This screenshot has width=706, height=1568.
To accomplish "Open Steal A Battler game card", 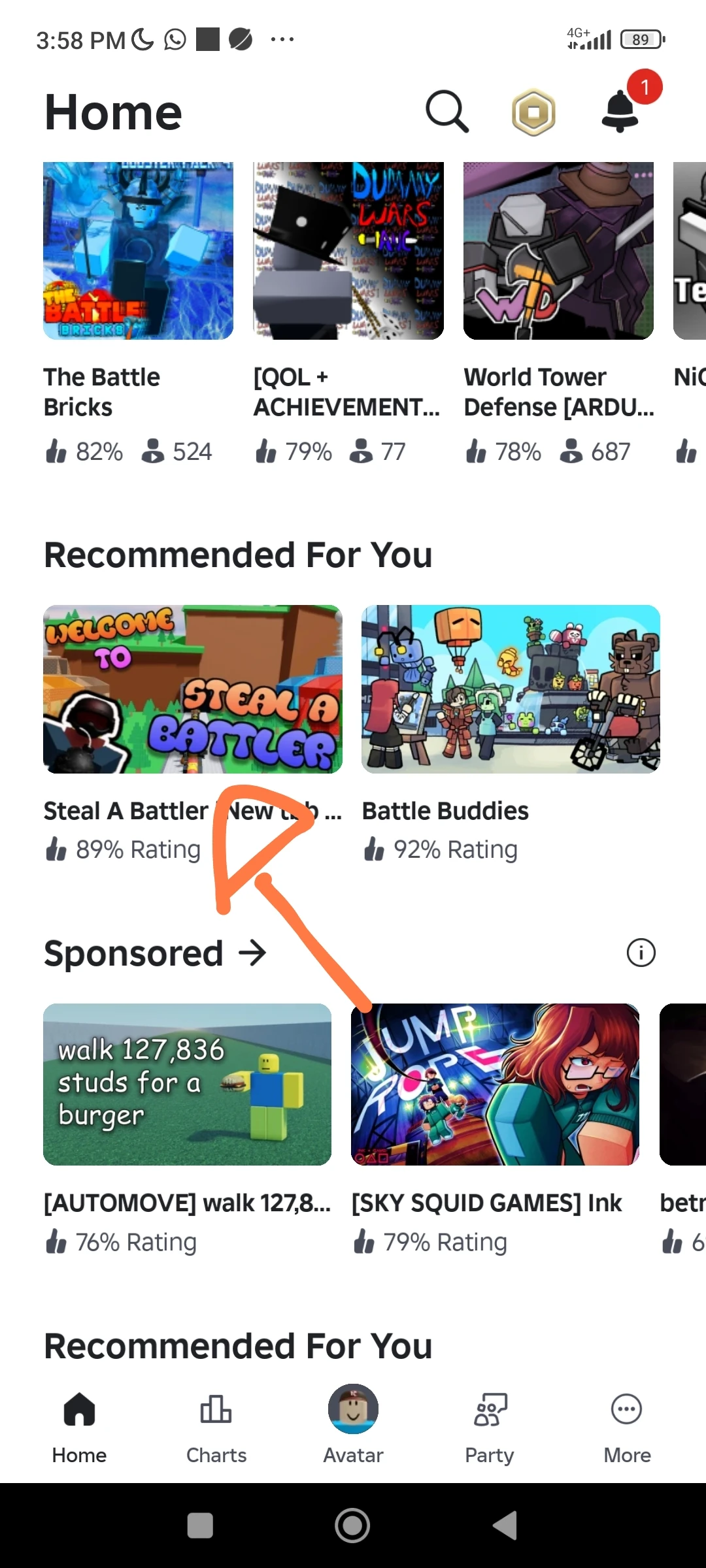I will pos(192,689).
